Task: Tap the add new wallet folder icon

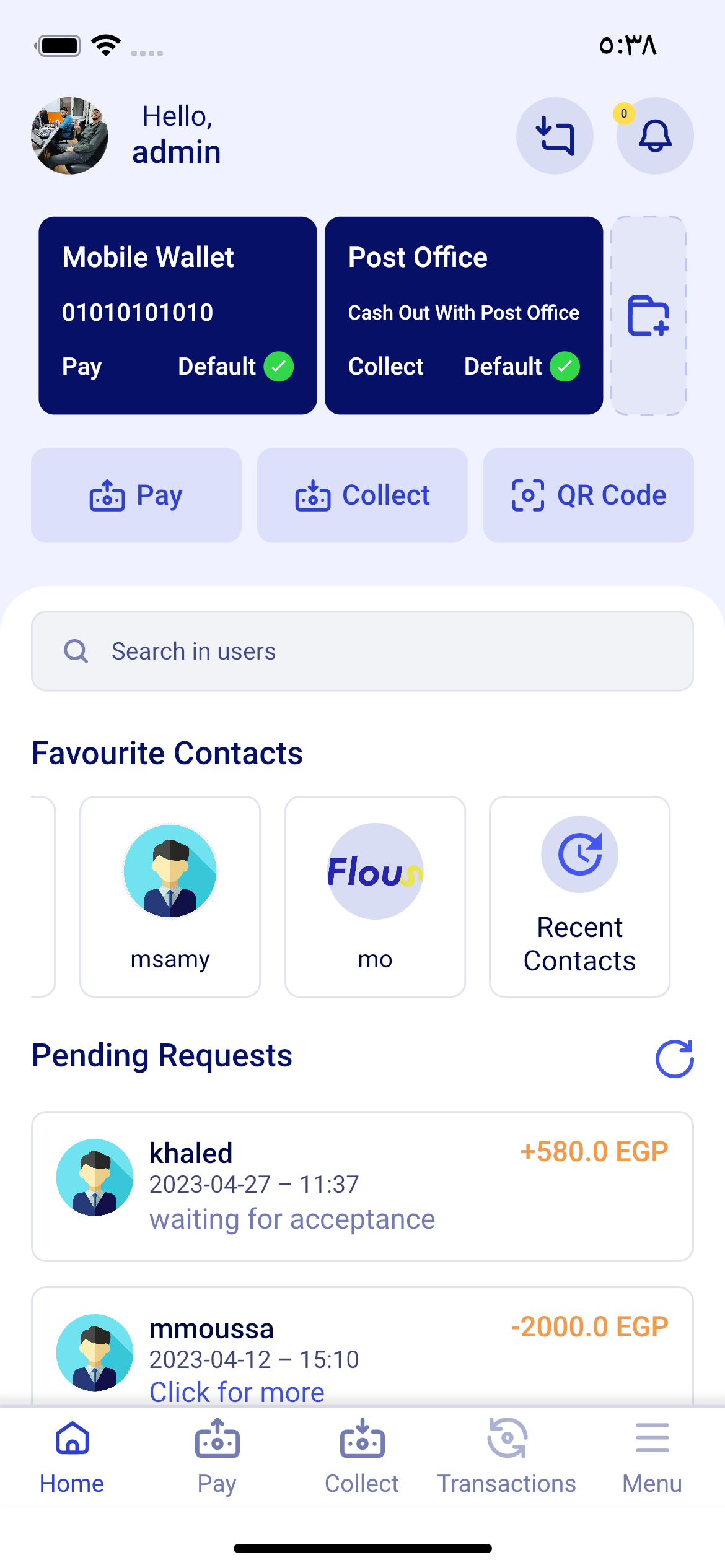Action: (x=648, y=316)
